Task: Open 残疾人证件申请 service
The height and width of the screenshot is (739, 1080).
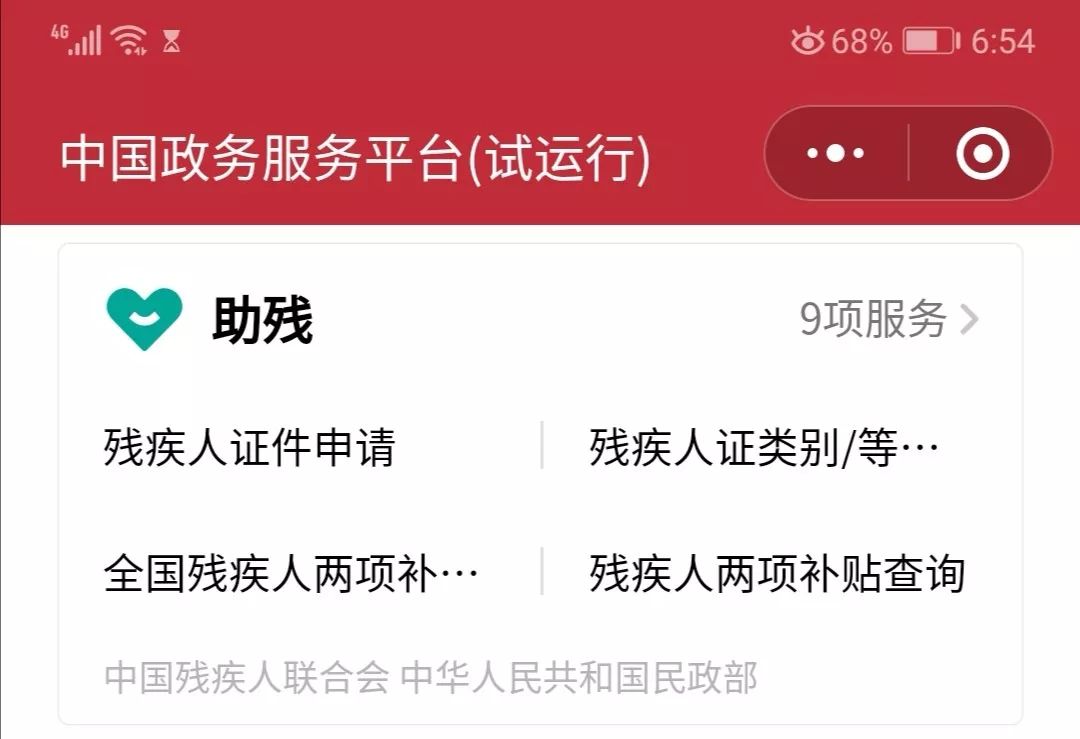Action: [x=250, y=447]
